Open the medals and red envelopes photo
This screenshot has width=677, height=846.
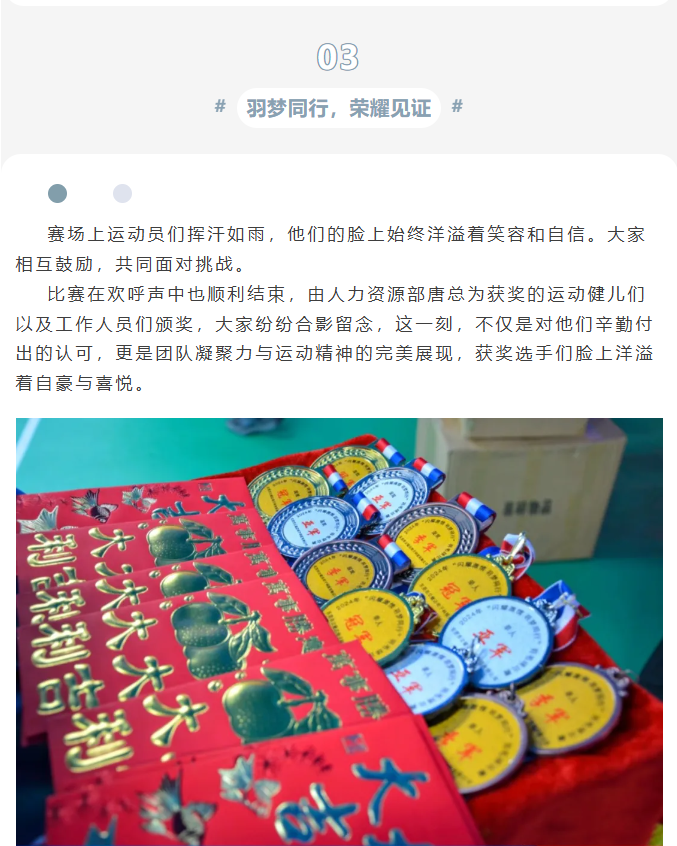click(339, 631)
